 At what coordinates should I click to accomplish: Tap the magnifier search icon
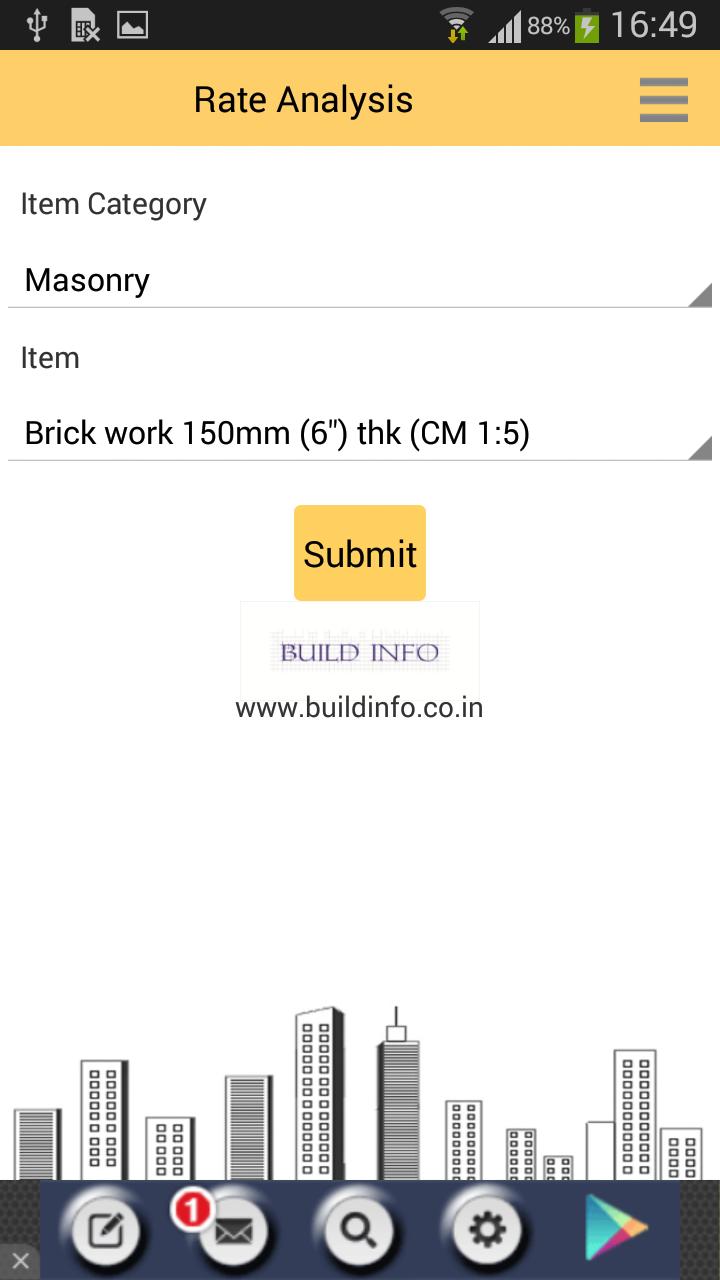coord(358,1229)
